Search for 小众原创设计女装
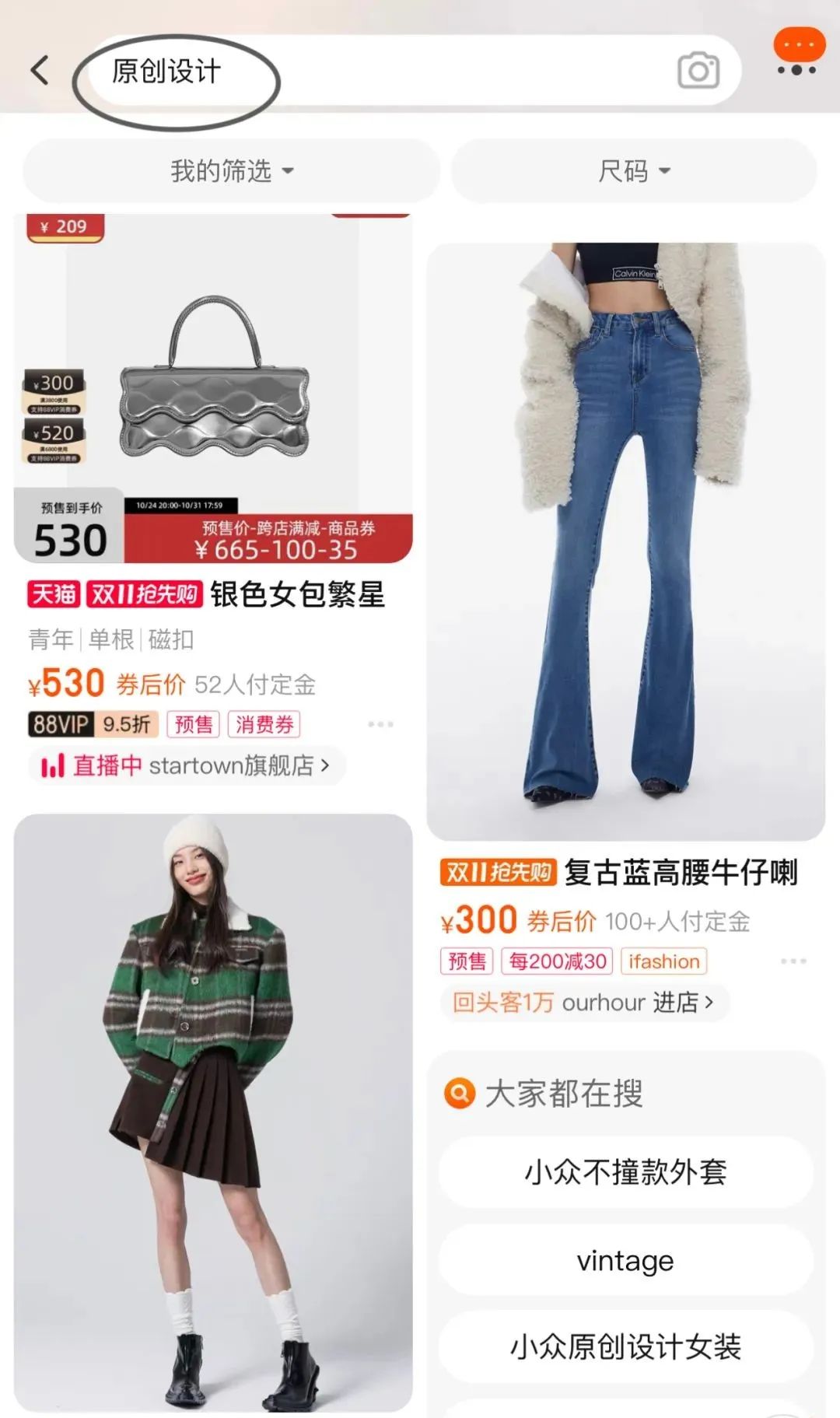 [x=625, y=1346]
